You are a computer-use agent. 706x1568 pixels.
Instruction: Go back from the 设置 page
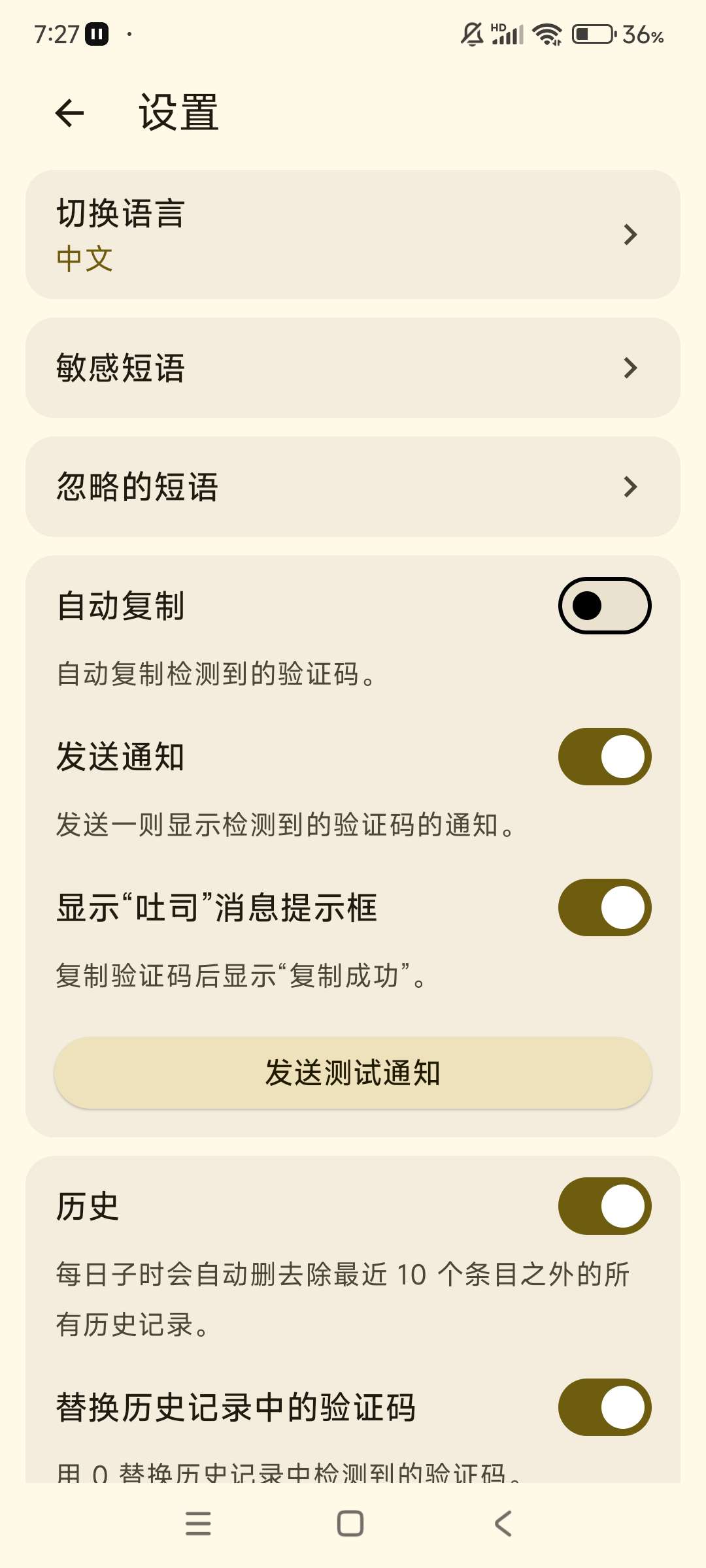(70, 113)
